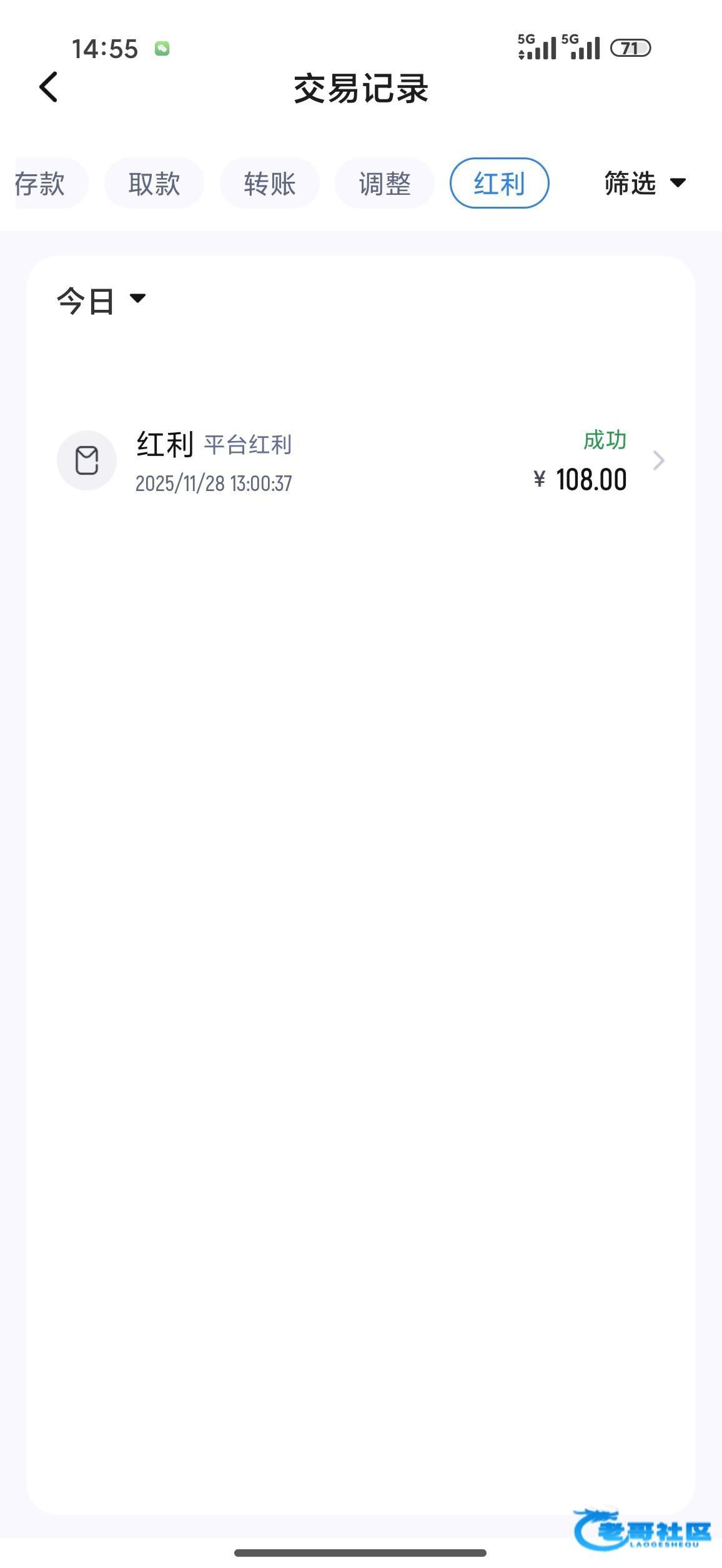Image resolution: width=722 pixels, height=1568 pixels.
Task: Open the 平台红利 ¥108.00 record
Action: coord(360,461)
